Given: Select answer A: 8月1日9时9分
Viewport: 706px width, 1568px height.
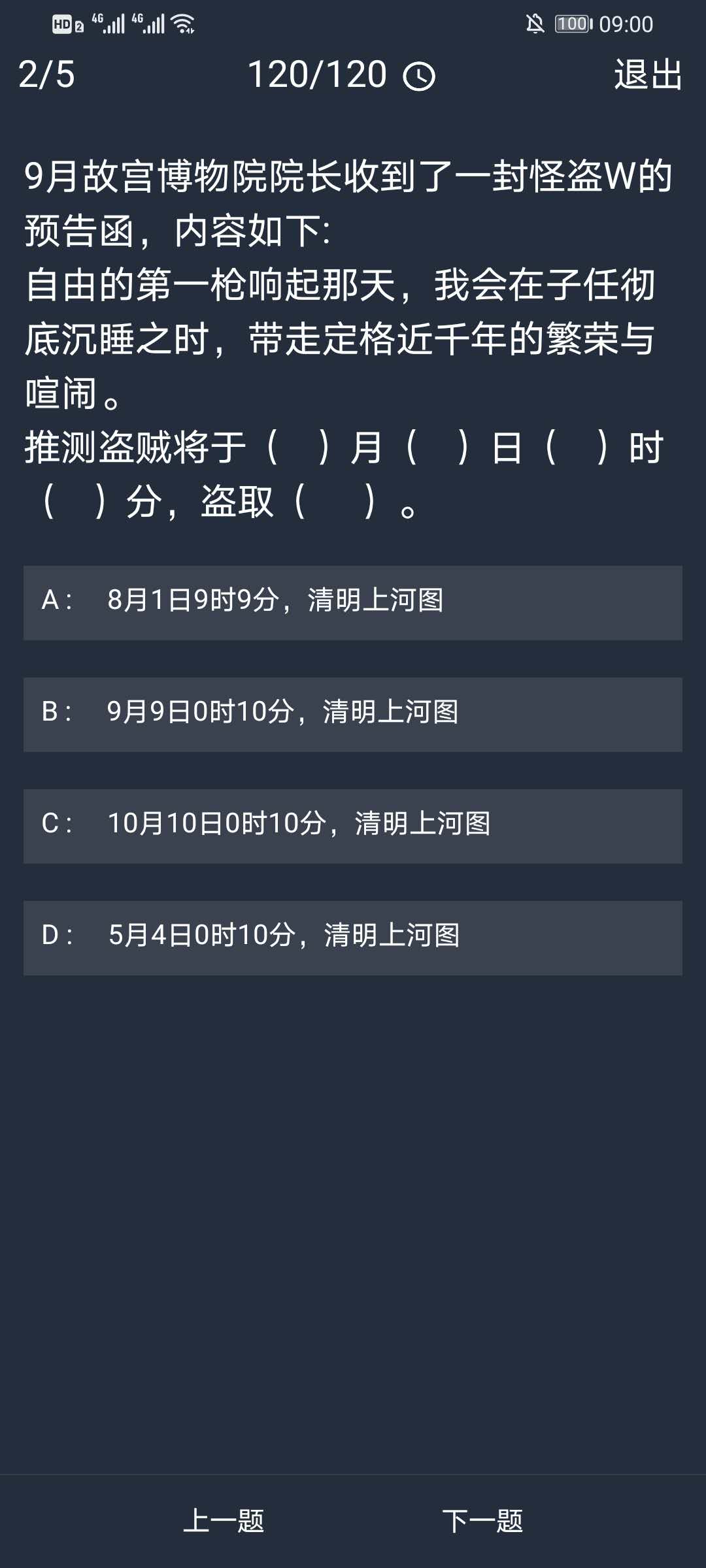Looking at the screenshot, I should pos(353,602).
